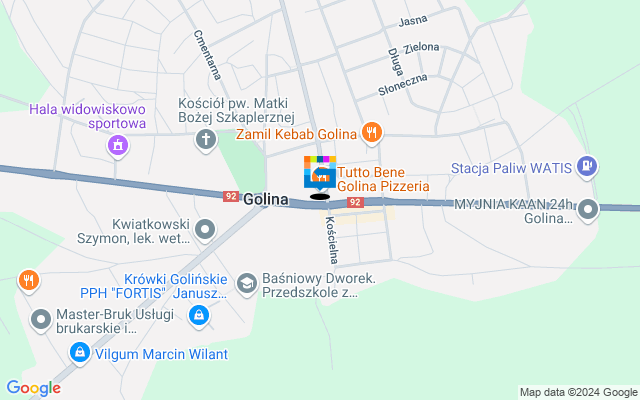This screenshot has height=400, width=640.
Task: Select the Hala widowiskowo sportowa marker
Action: [118, 147]
